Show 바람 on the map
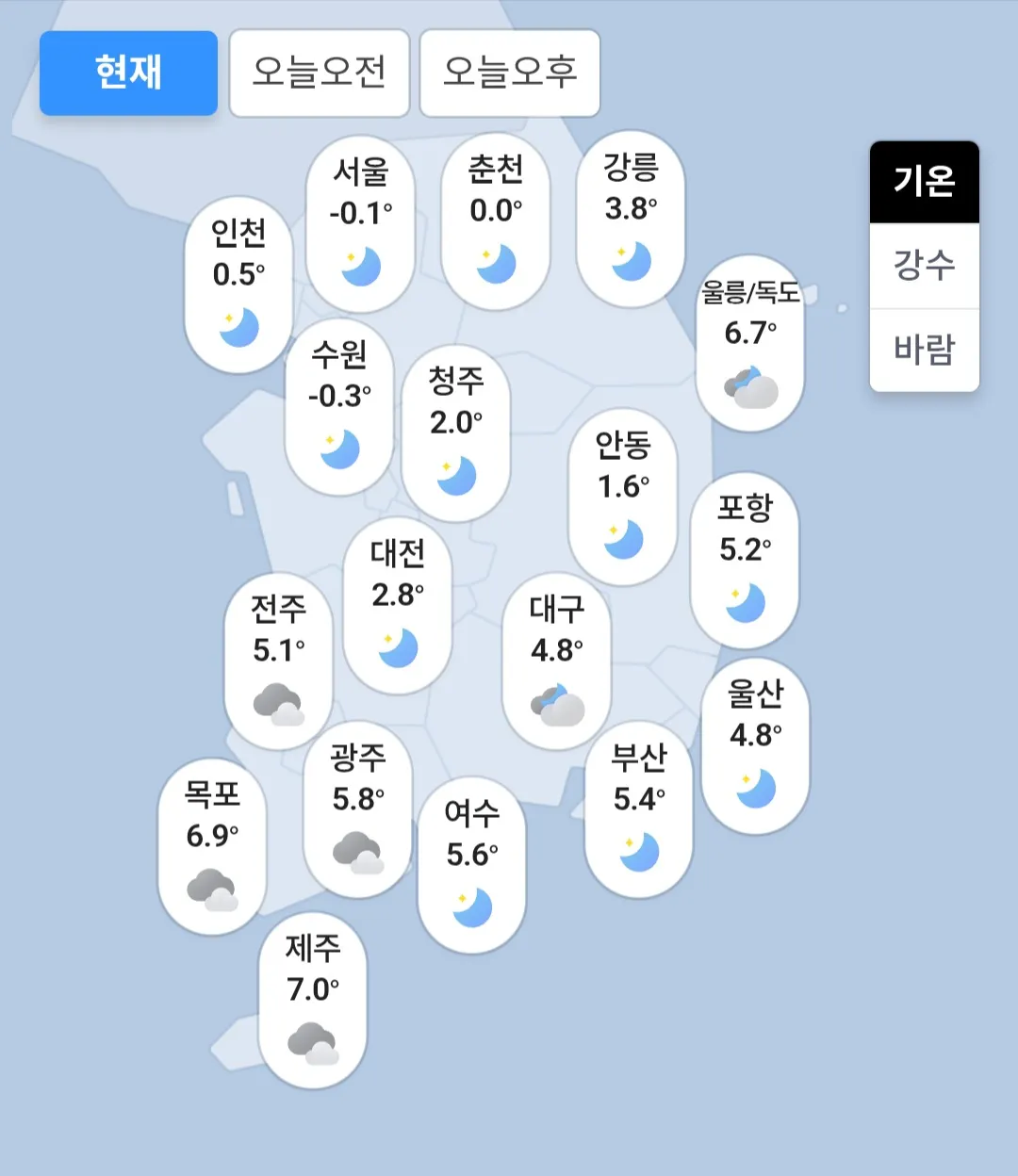This screenshot has height=1176, width=1018. pyautogui.click(x=924, y=350)
